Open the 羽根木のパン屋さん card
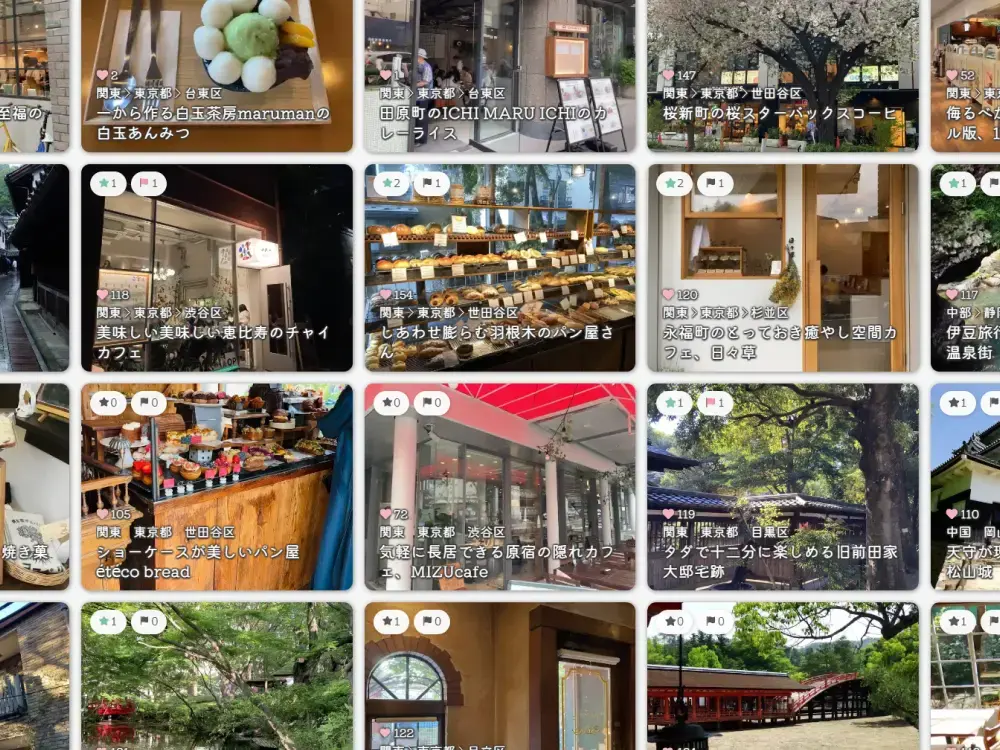Screen dimensions: 1000x750 (x=500, y=280)
